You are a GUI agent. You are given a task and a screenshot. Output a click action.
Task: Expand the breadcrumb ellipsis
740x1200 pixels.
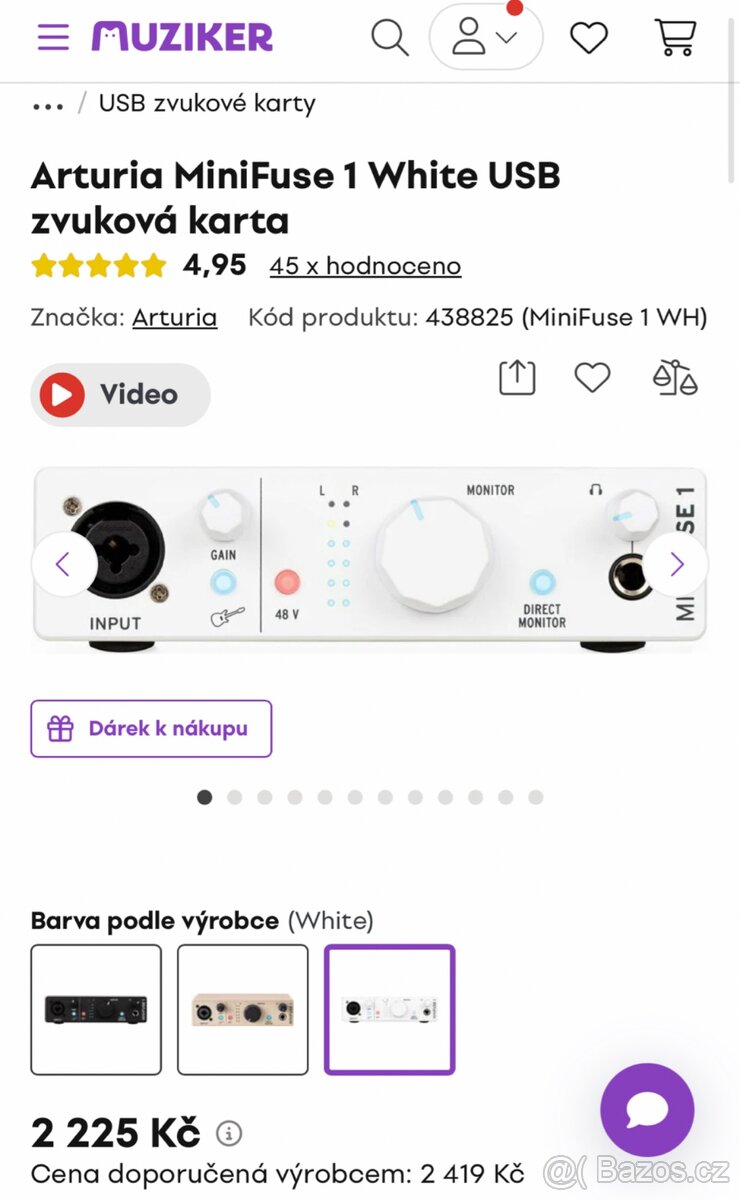[x=48, y=103]
